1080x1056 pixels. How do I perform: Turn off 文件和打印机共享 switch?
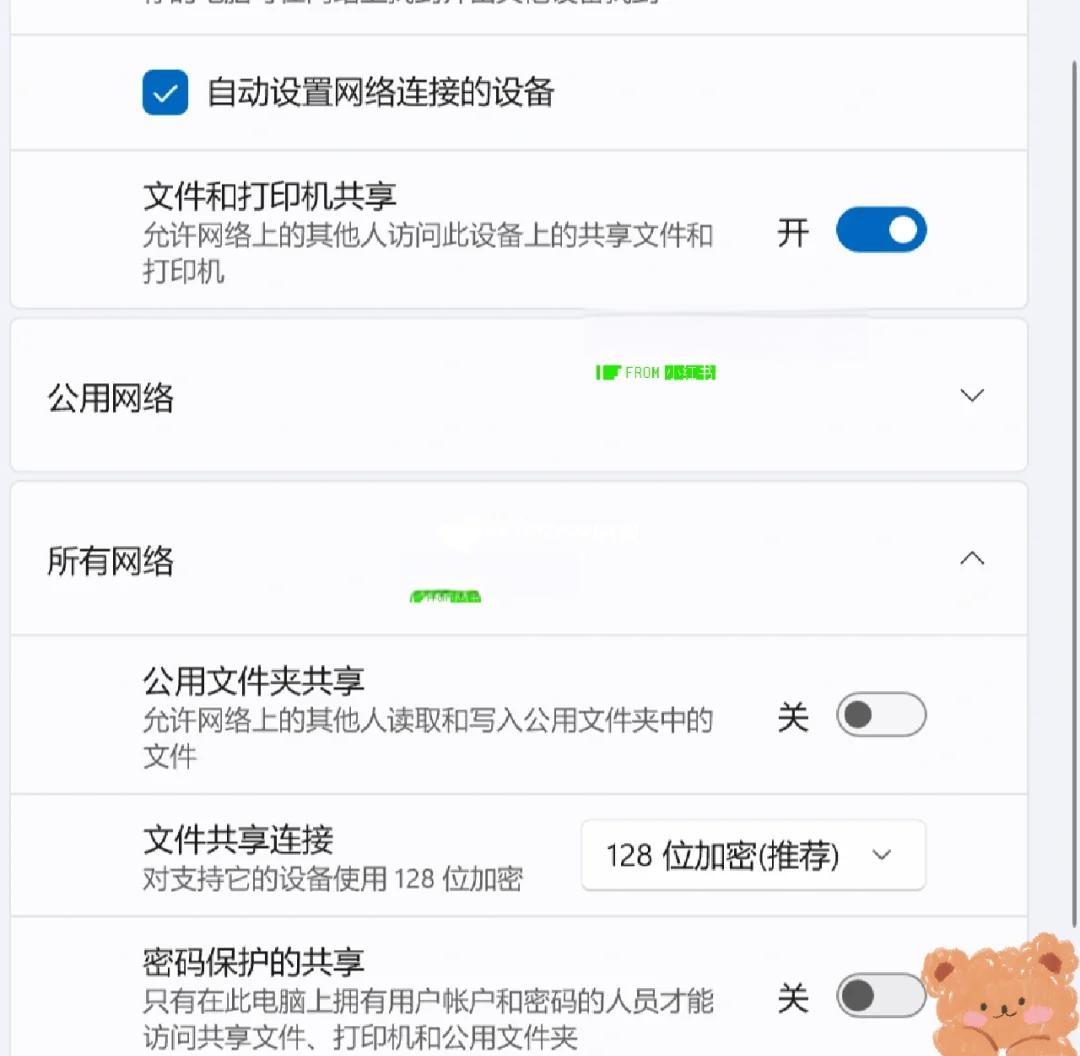tap(881, 231)
